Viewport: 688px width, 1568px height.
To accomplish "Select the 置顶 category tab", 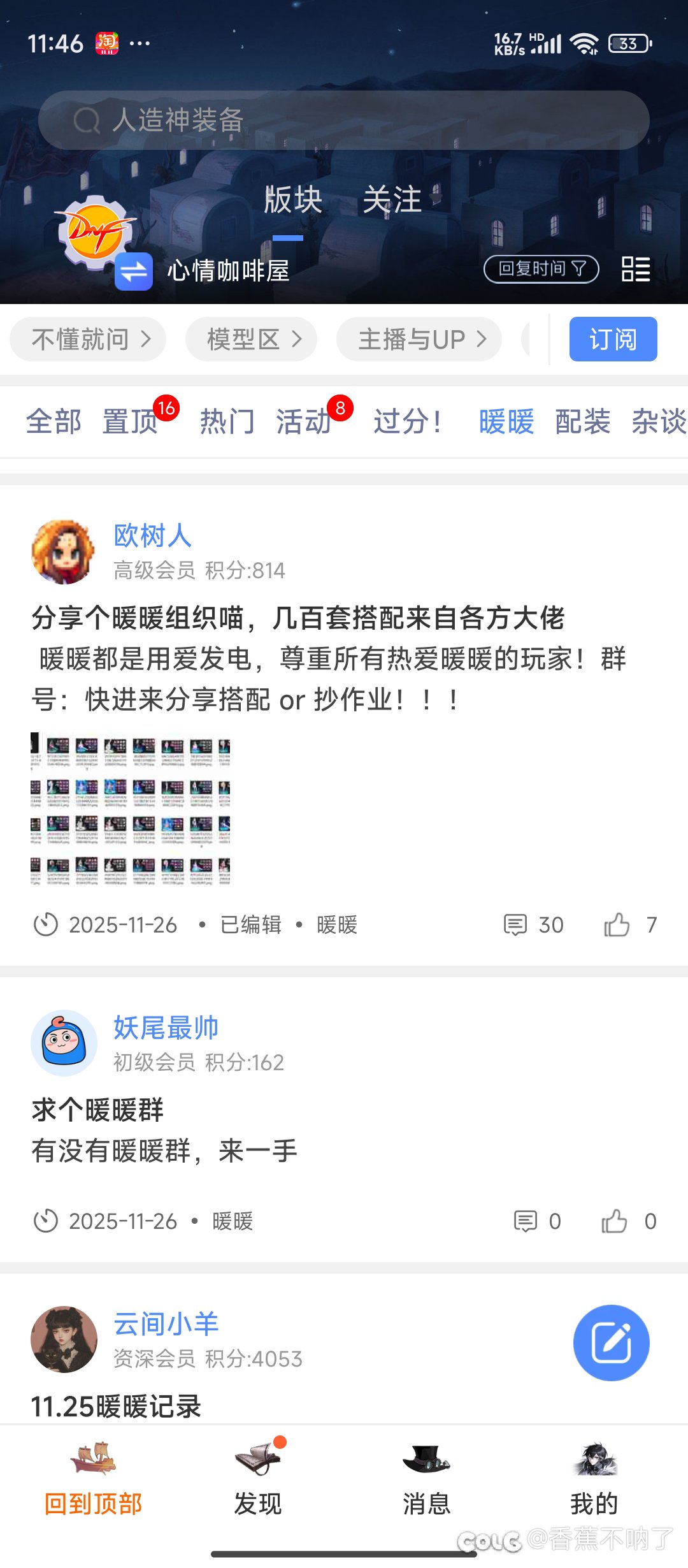I will pos(131,421).
